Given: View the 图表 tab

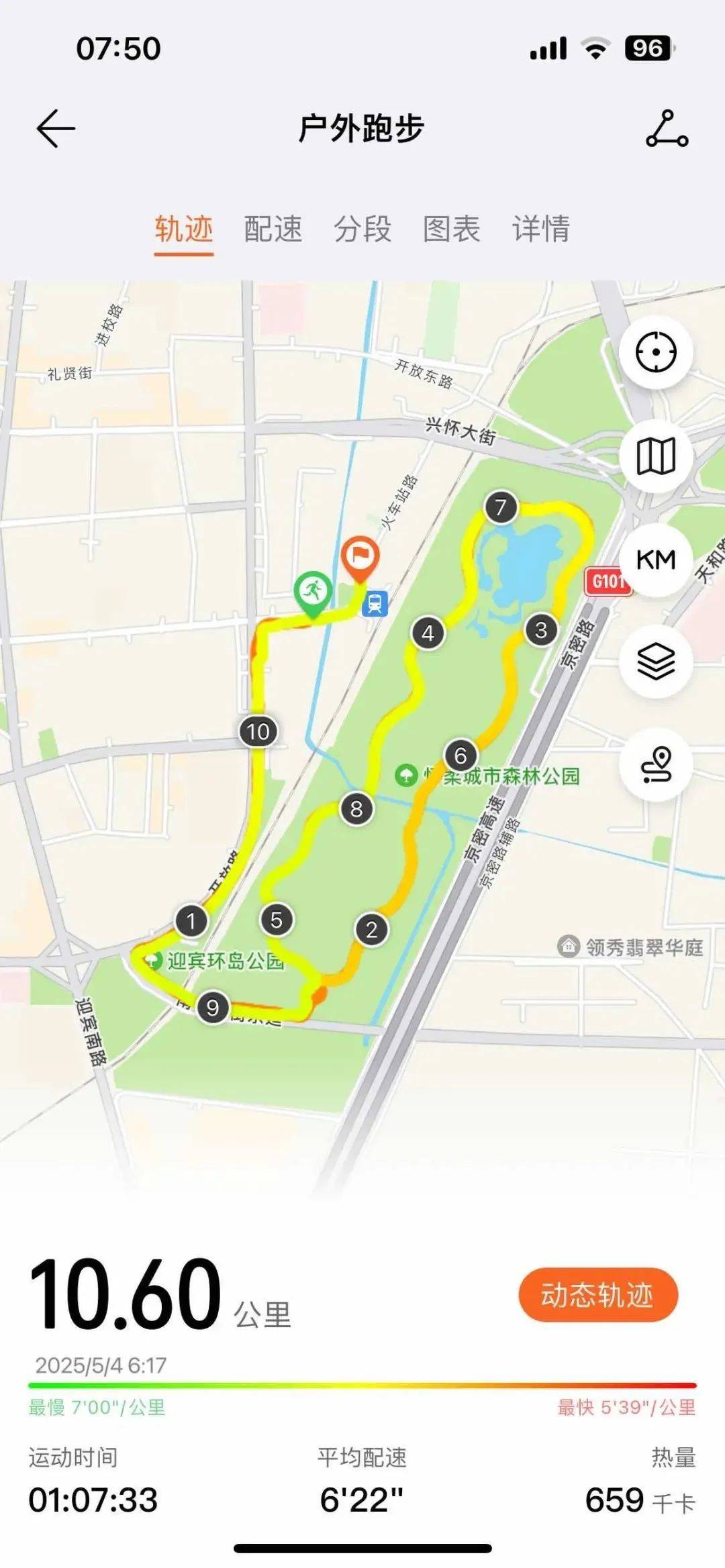Looking at the screenshot, I should pos(452,229).
